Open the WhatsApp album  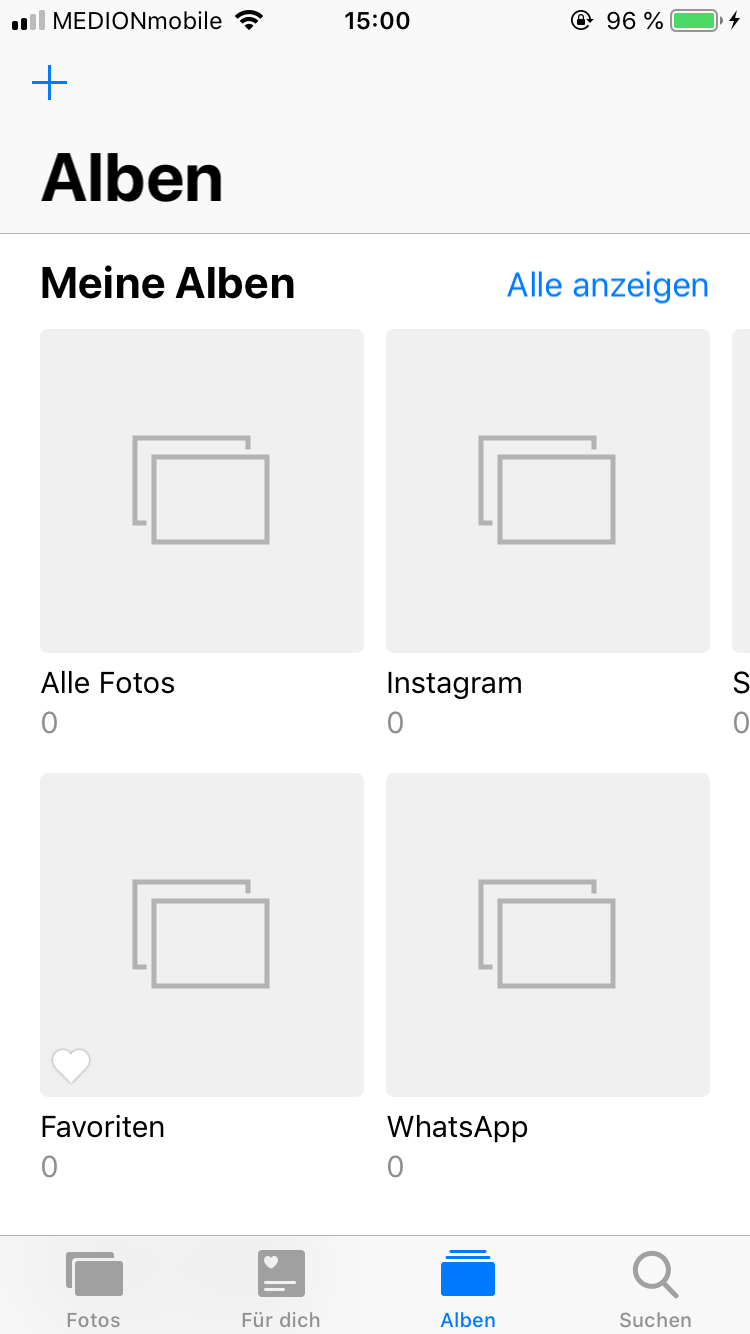547,934
